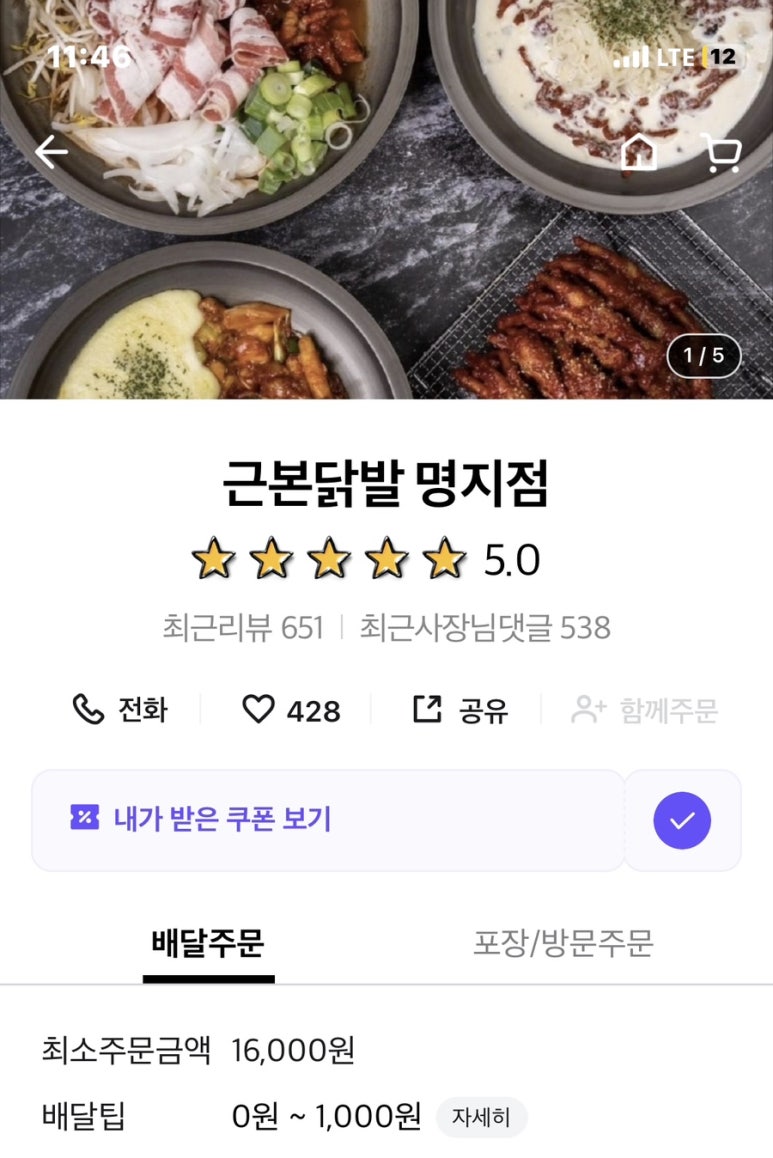Switch to the 포장/방문주문 tab
773x1158 pixels.
click(x=563, y=942)
